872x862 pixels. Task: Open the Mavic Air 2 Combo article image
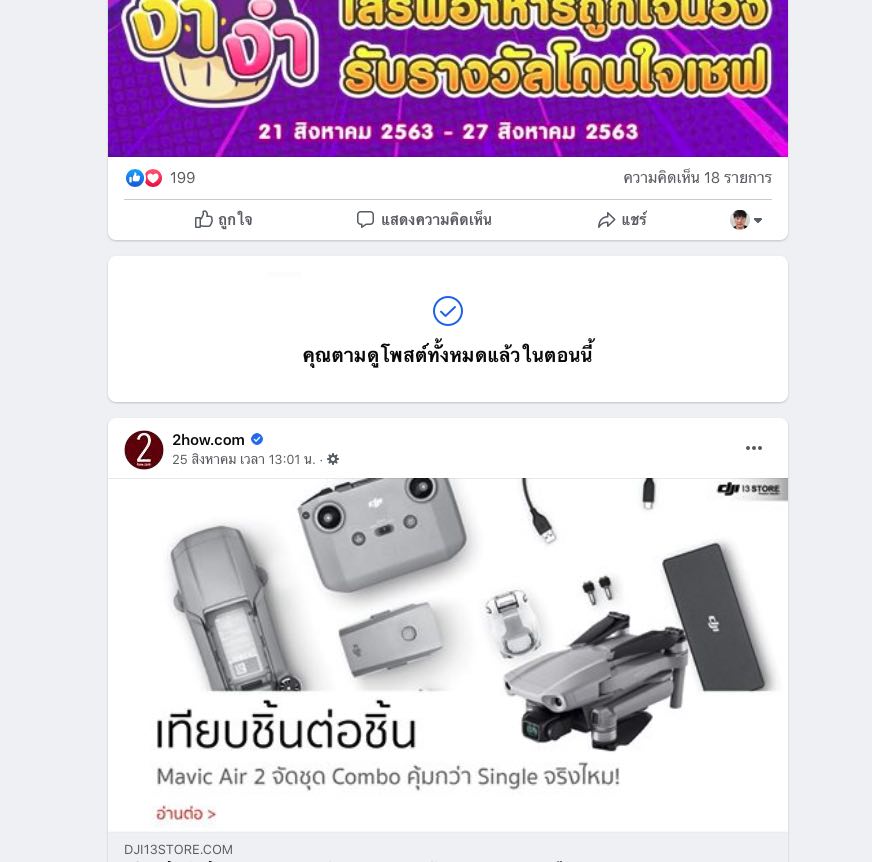click(448, 654)
